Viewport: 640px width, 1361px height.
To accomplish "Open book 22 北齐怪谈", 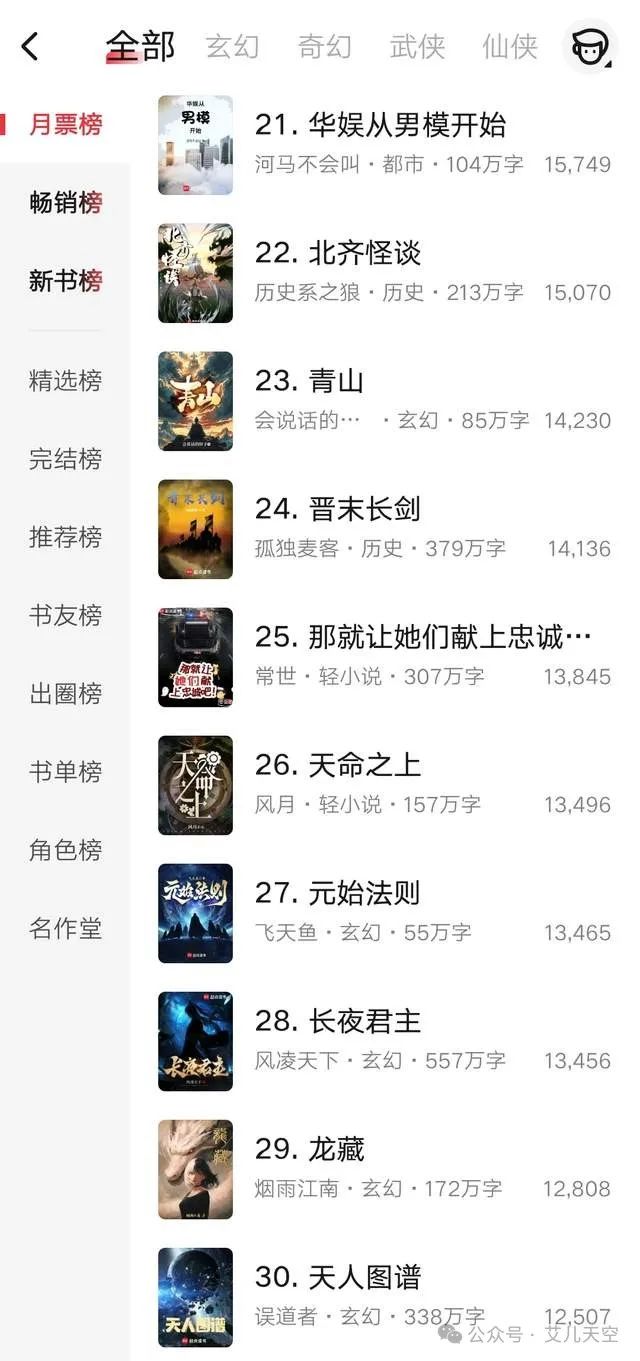I will pos(385,273).
